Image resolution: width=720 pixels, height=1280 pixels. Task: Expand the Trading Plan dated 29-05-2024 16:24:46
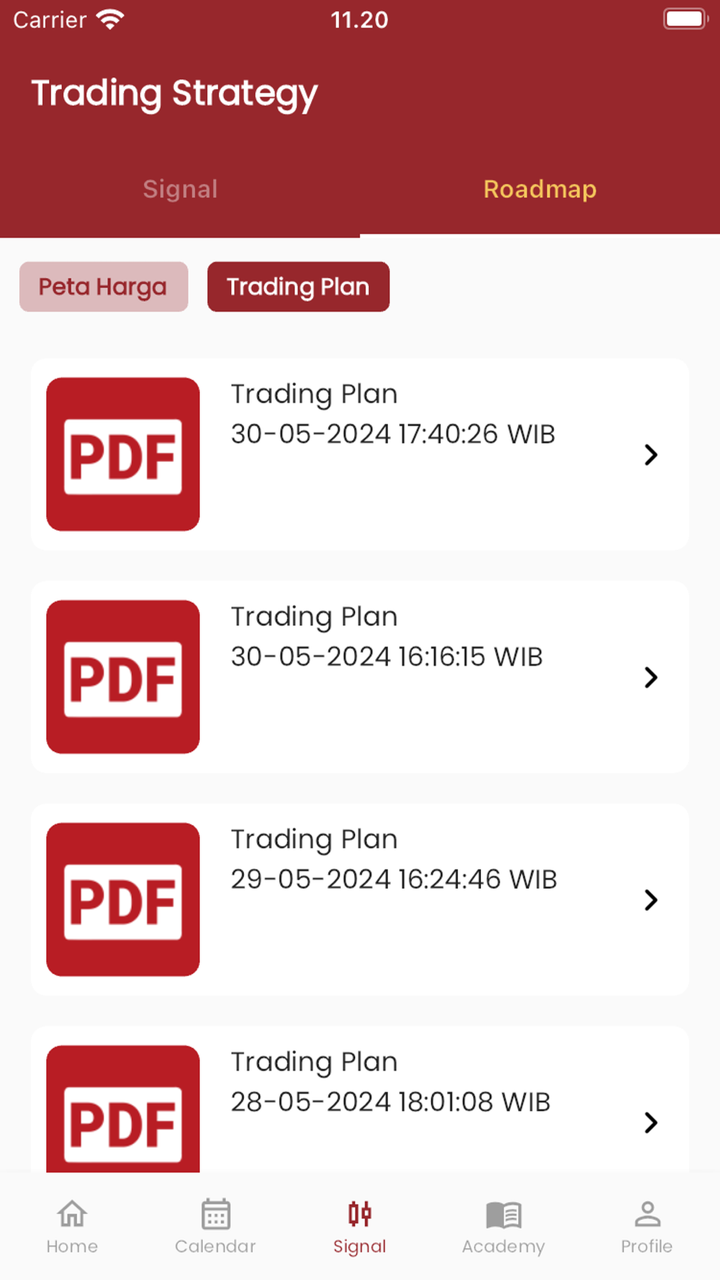(651, 899)
